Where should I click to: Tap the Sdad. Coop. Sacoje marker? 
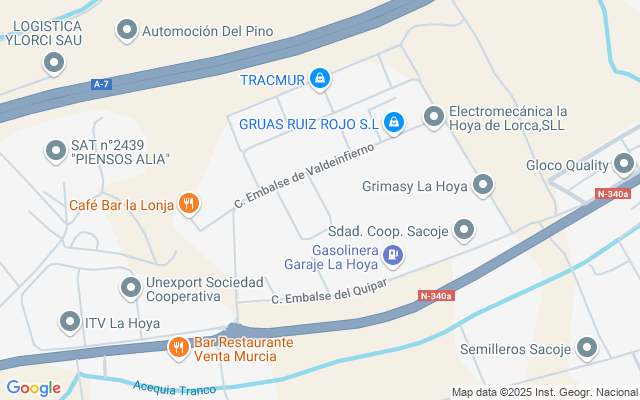click(x=464, y=231)
